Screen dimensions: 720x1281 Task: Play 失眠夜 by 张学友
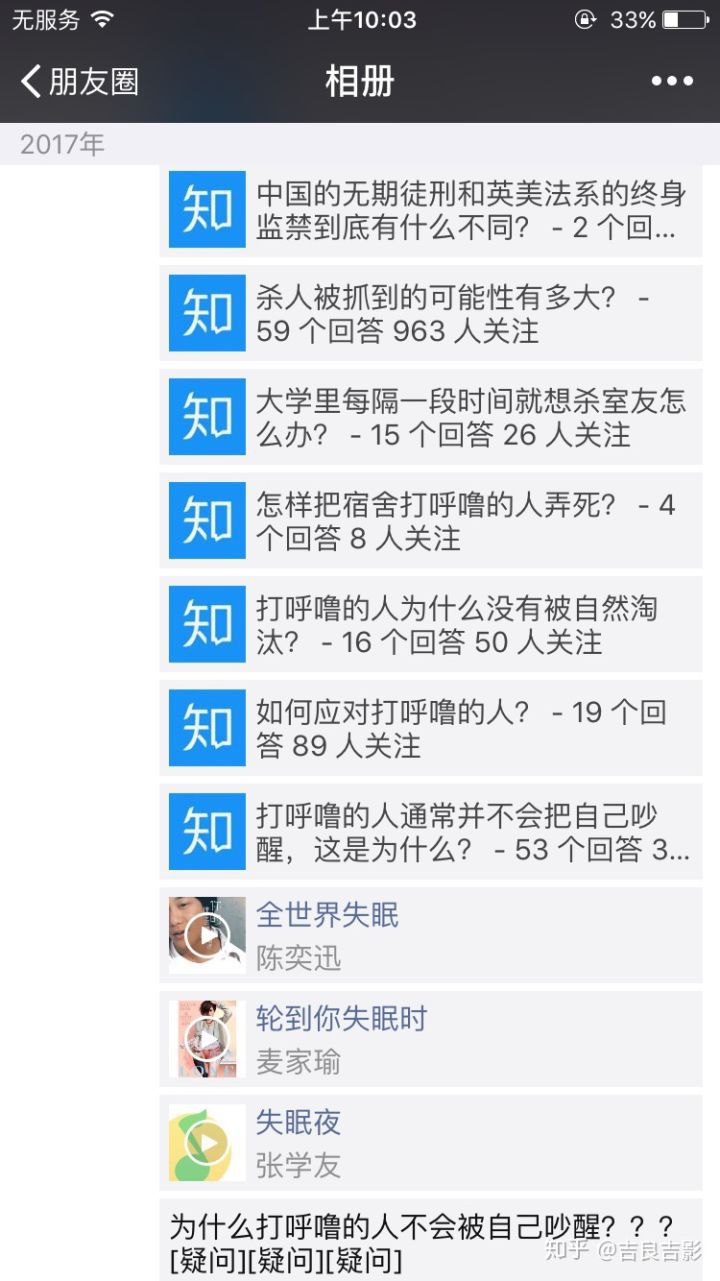point(207,1143)
